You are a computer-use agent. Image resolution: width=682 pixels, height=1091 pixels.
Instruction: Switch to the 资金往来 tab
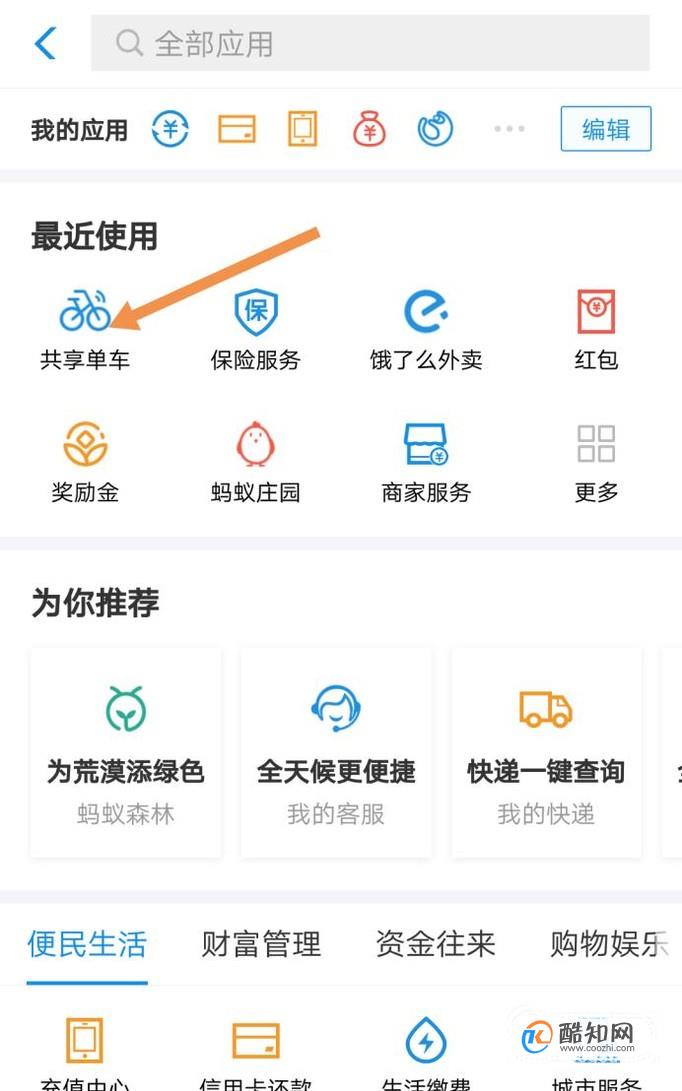(435, 944)
